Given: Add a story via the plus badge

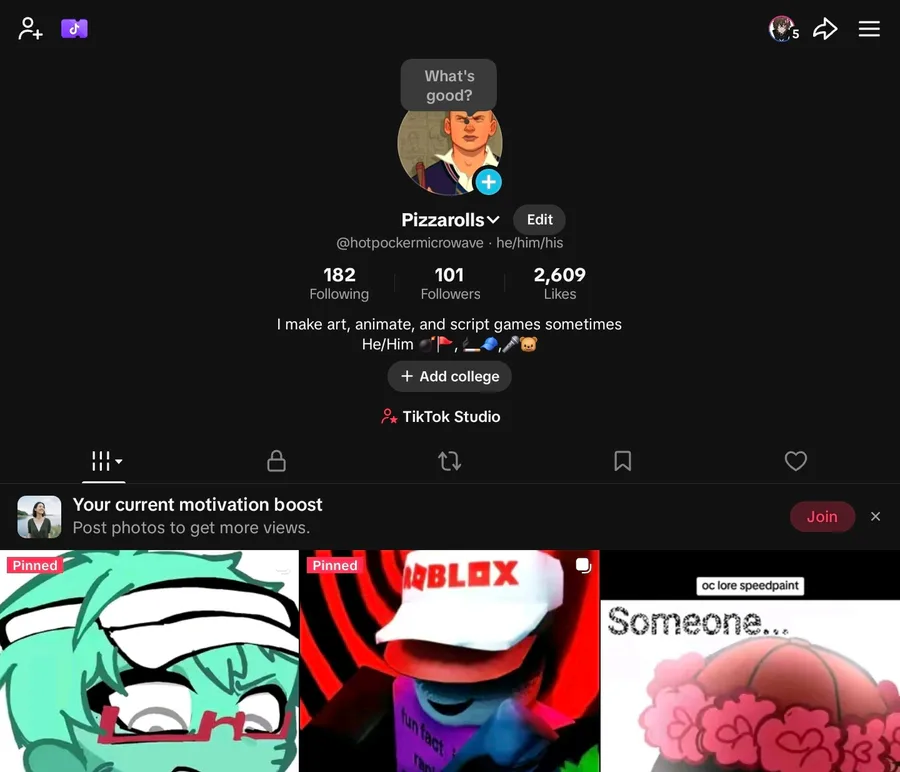Looking at the screenshot, I should (488, 183).
